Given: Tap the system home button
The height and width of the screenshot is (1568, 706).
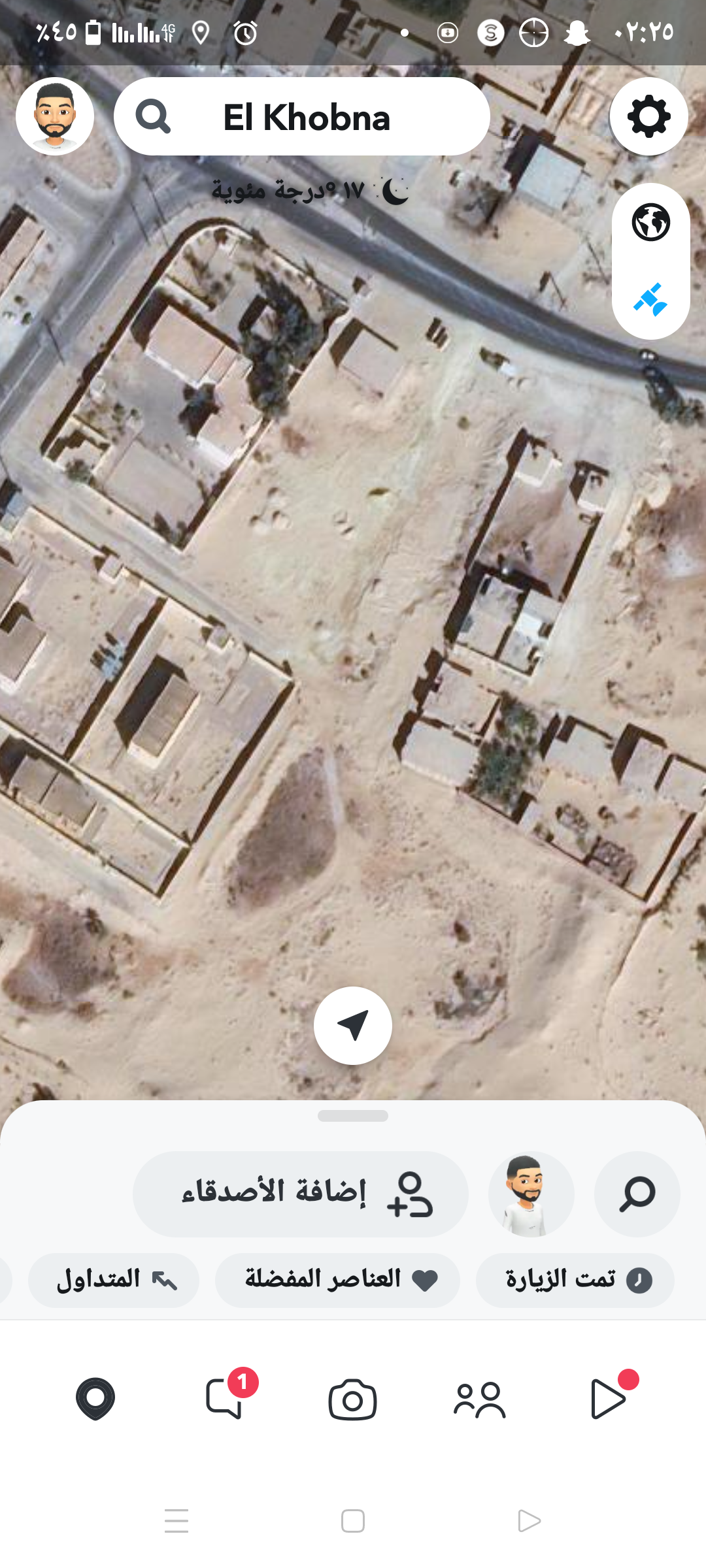Looking at the screenshot, I should 353,1521.
